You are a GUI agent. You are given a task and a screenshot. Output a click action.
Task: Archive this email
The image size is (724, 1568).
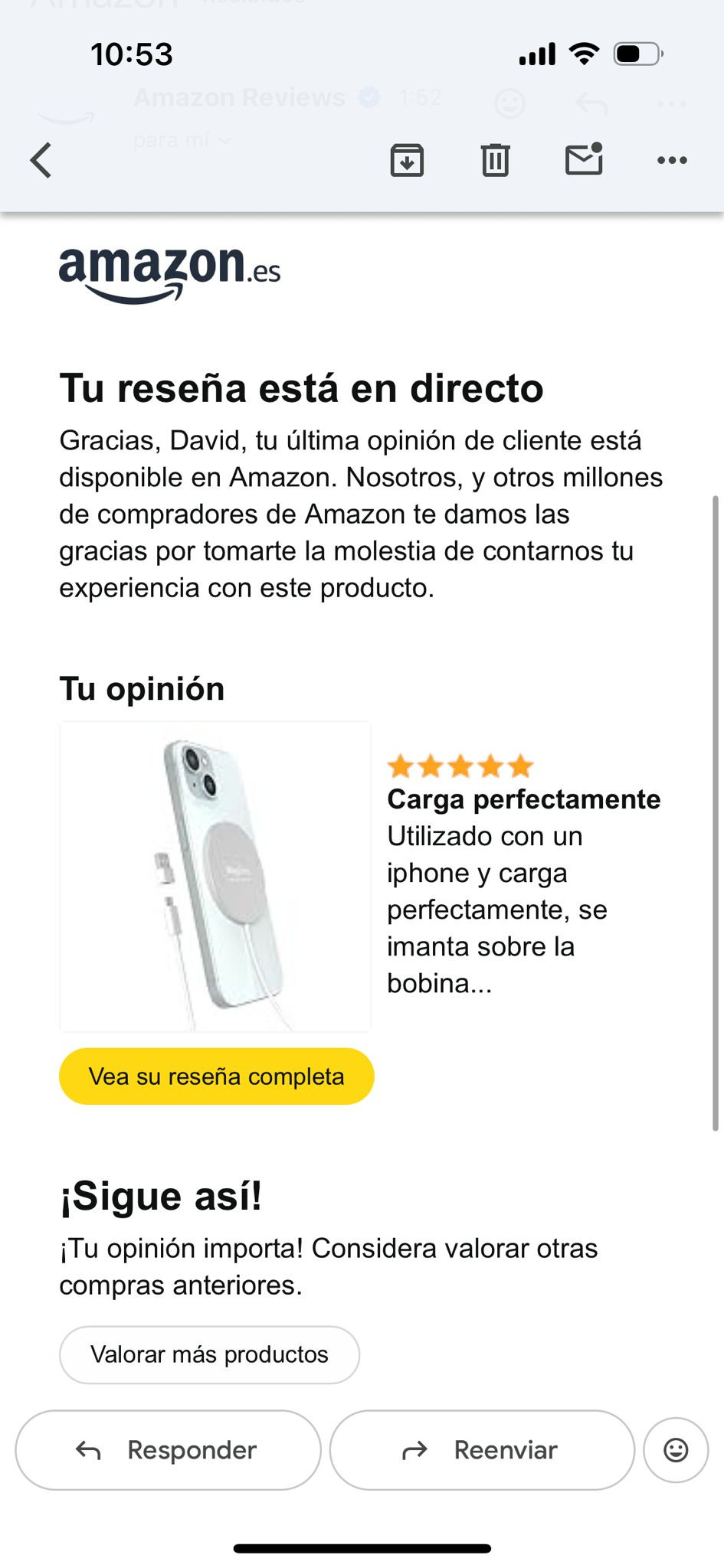[407, 160]
